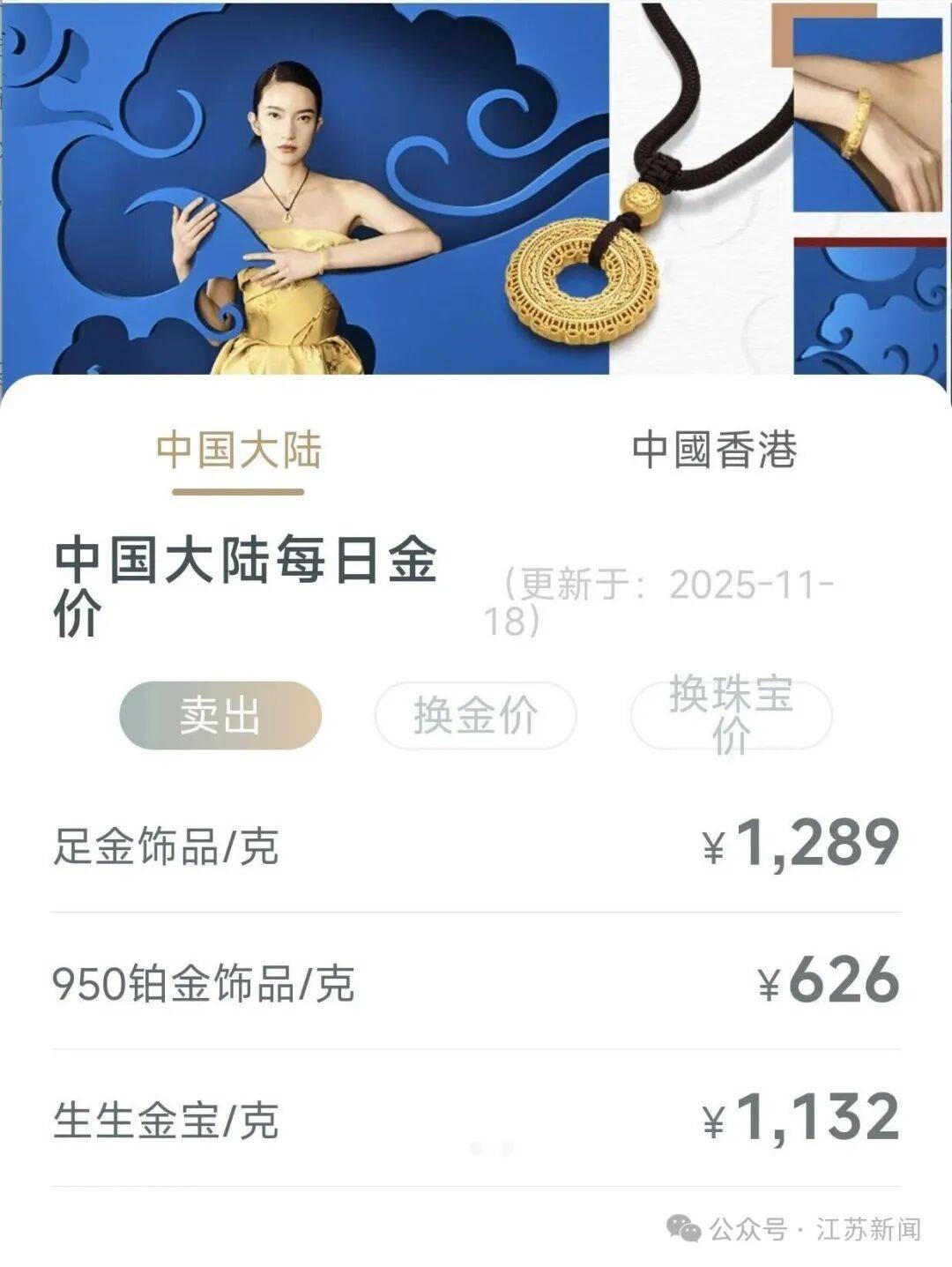The height and width of the screenshot is (1267, 952).
Task: Switch to the 中国大陆 tab
Action: coord(238,451)
